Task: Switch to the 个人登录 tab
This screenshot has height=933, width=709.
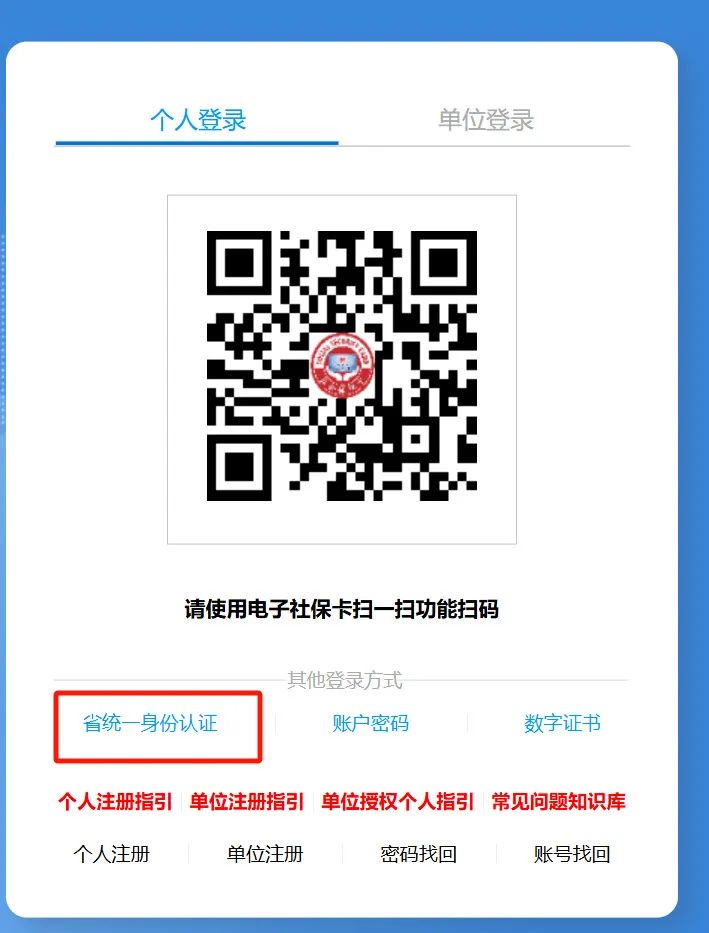Action: (198, 121)
